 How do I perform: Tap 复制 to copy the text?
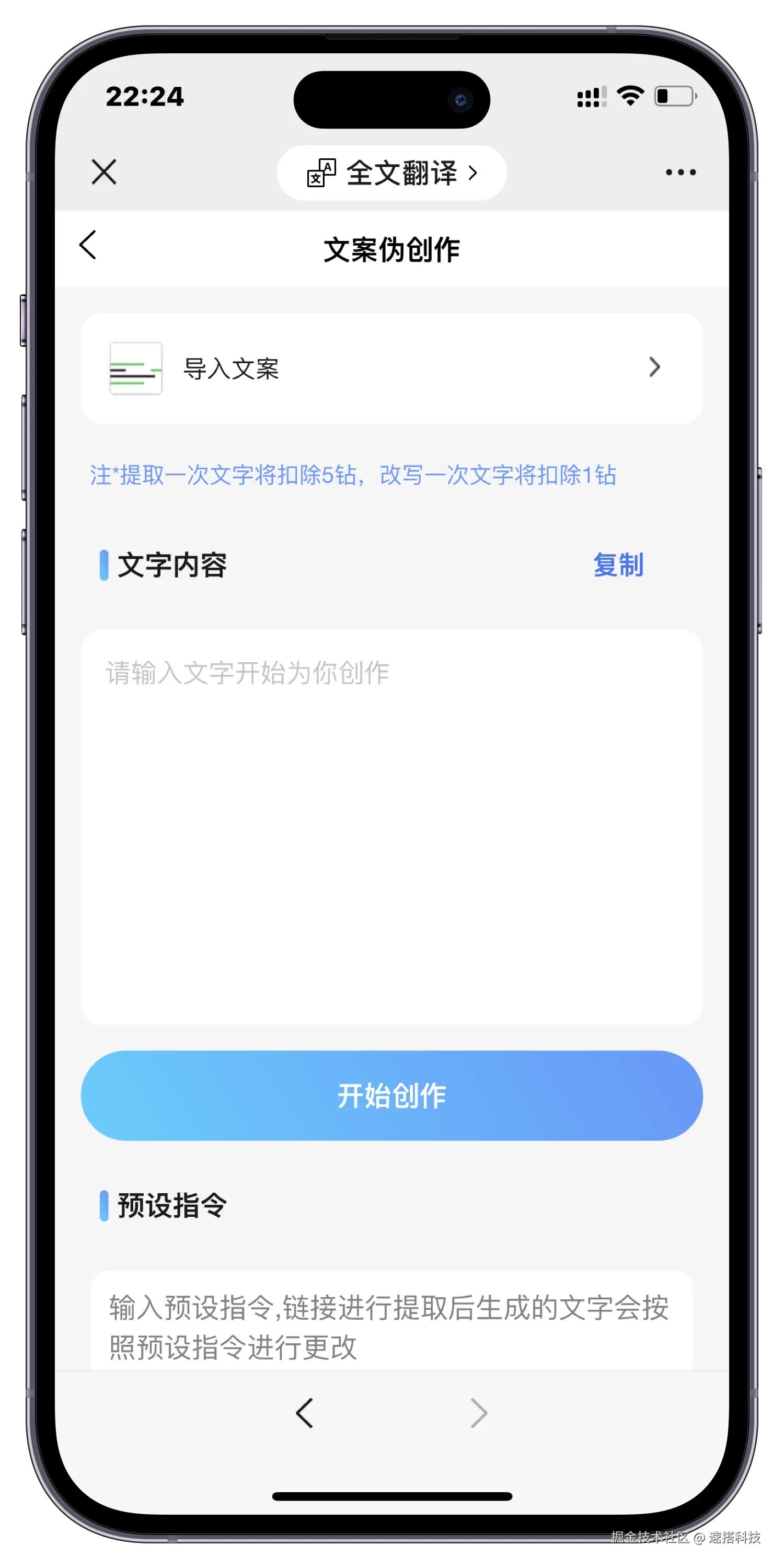[618, 565]
